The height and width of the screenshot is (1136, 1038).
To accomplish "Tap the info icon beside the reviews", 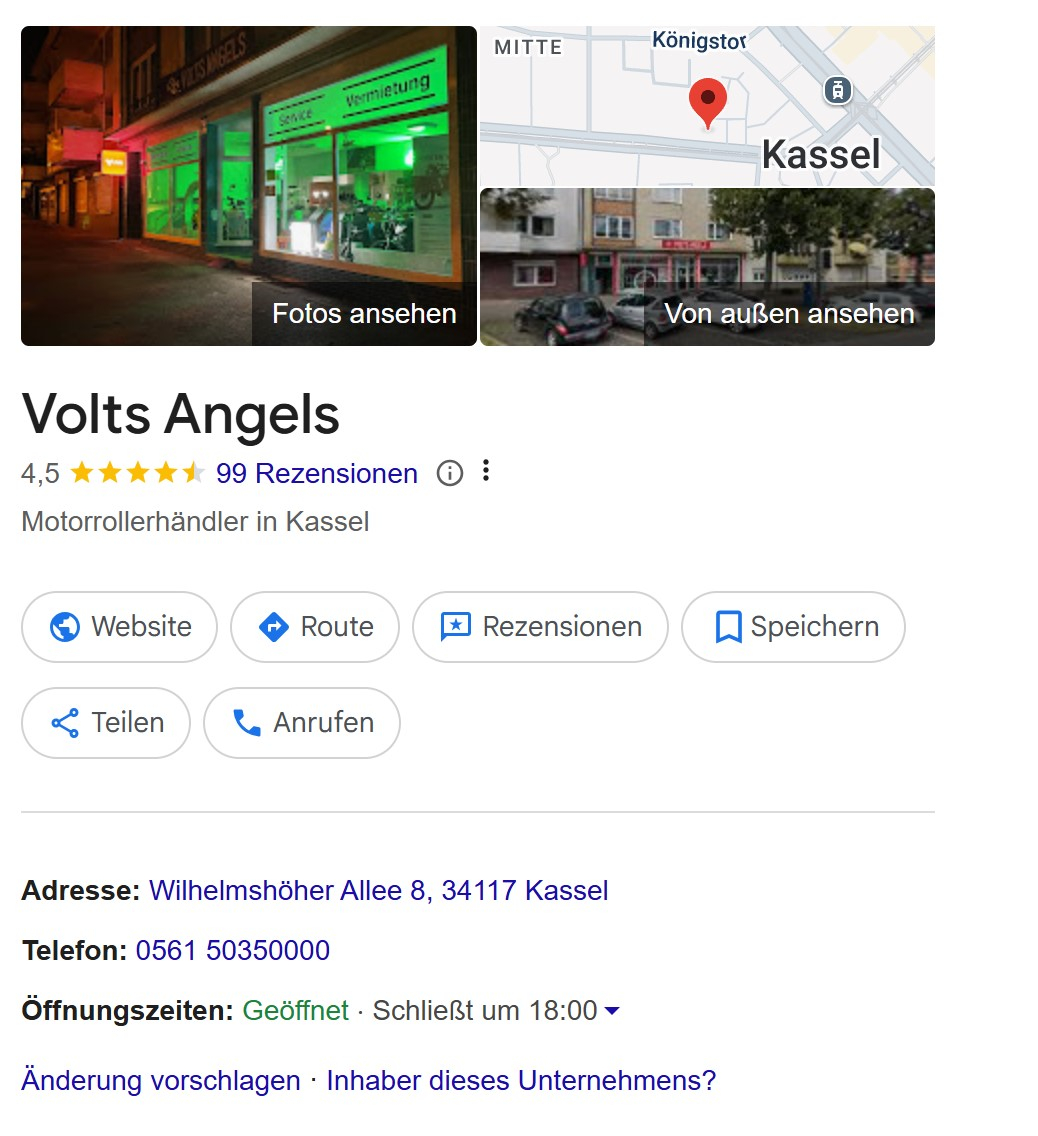I will point(450,473).
